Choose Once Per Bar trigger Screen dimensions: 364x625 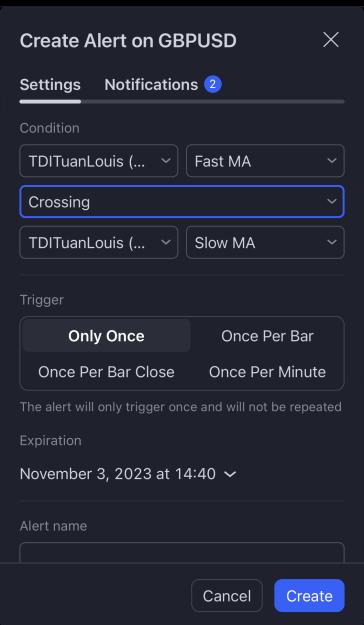pyautogui.click(x=267, y=336)
